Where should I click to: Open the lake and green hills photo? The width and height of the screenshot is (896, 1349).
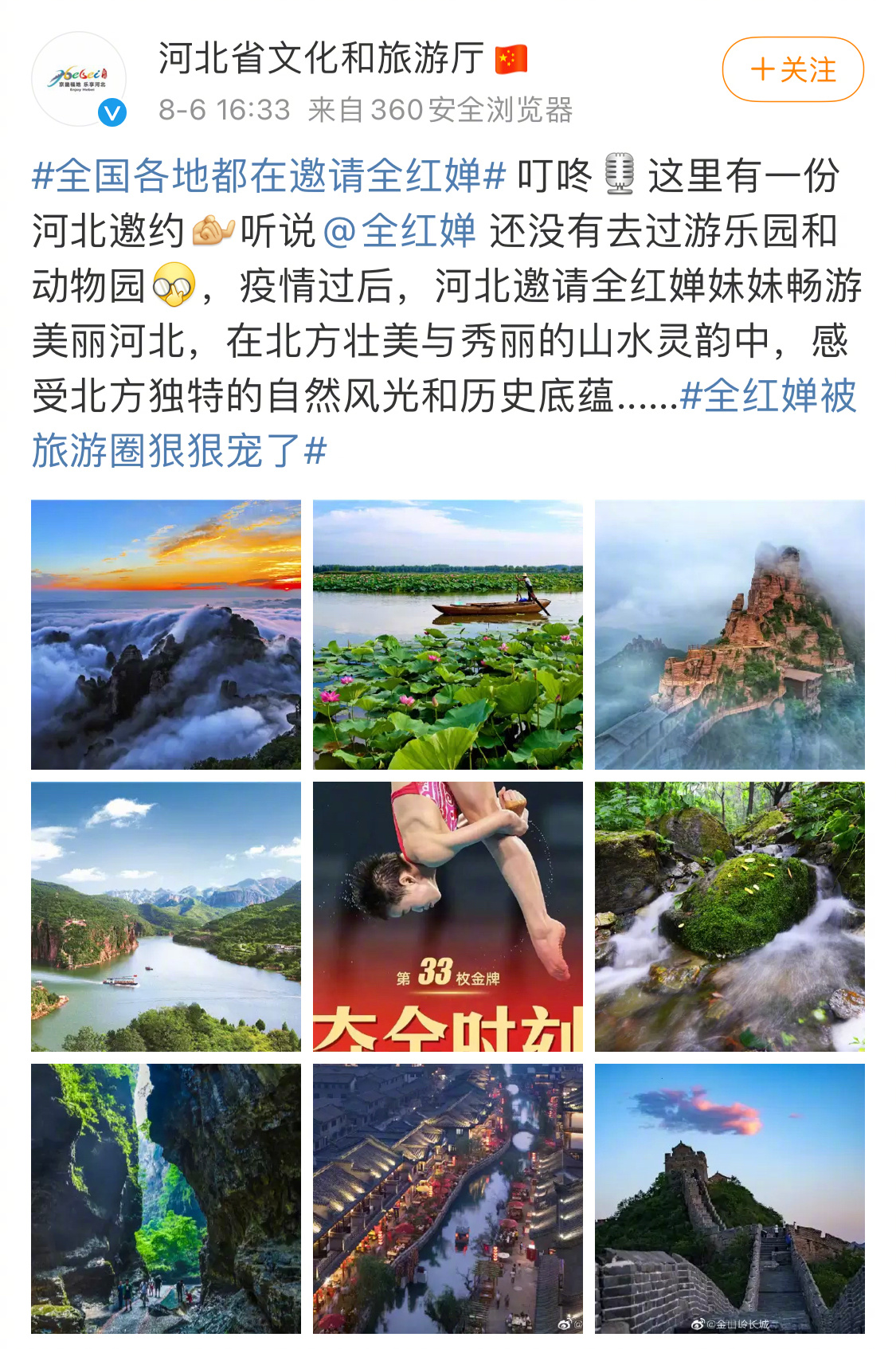point(166,916)
